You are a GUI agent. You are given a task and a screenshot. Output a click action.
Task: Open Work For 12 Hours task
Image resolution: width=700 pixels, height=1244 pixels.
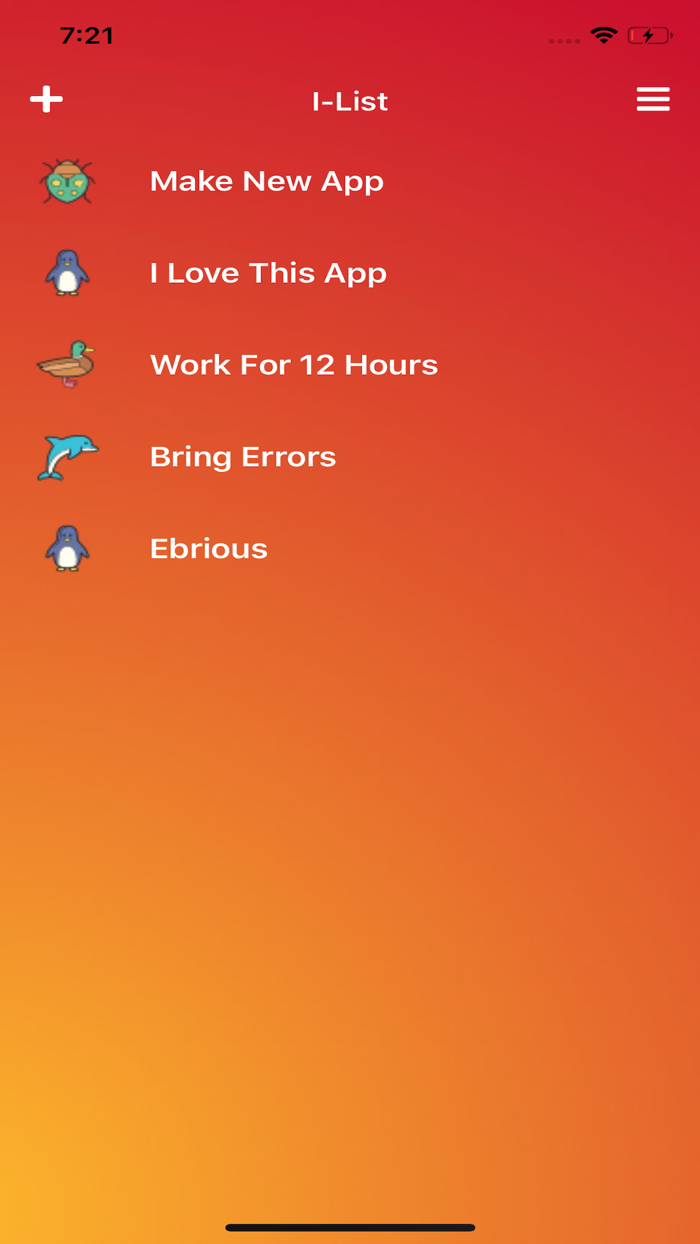350,365
